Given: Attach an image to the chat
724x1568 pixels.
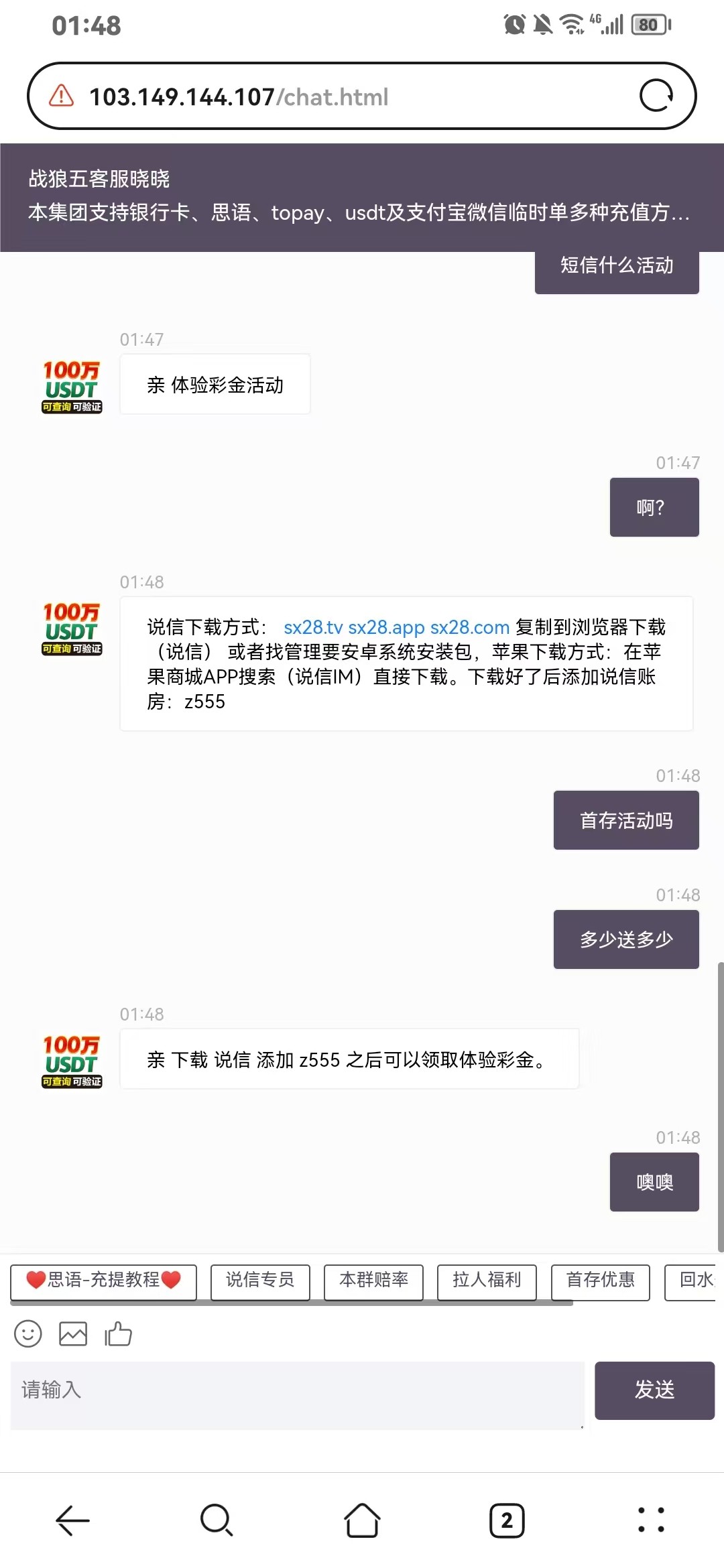Looking at the screenshot, I should click(73, 1333).
